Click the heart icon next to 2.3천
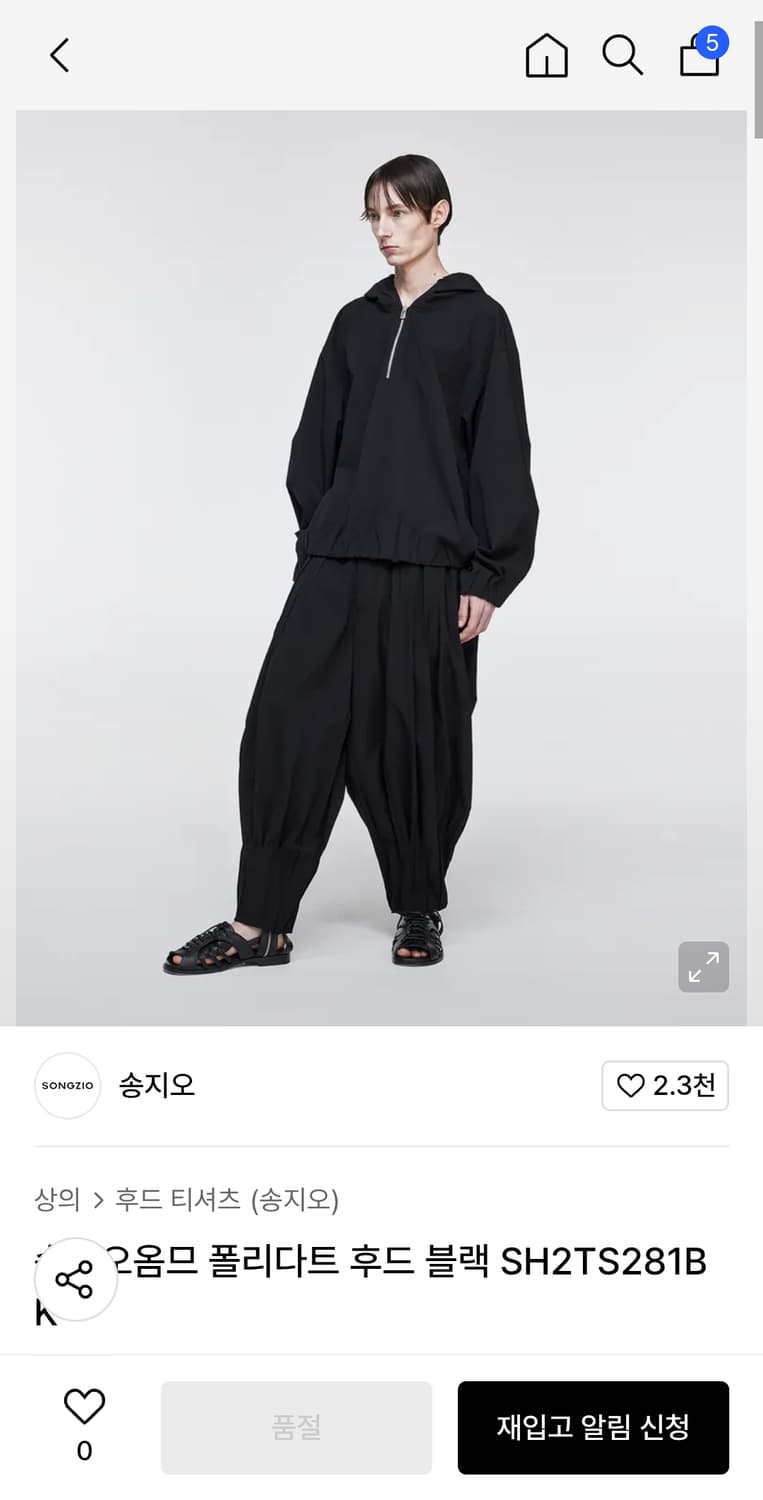The width and height of the screenshot is (763, 1500). (x=632, y=1086)
